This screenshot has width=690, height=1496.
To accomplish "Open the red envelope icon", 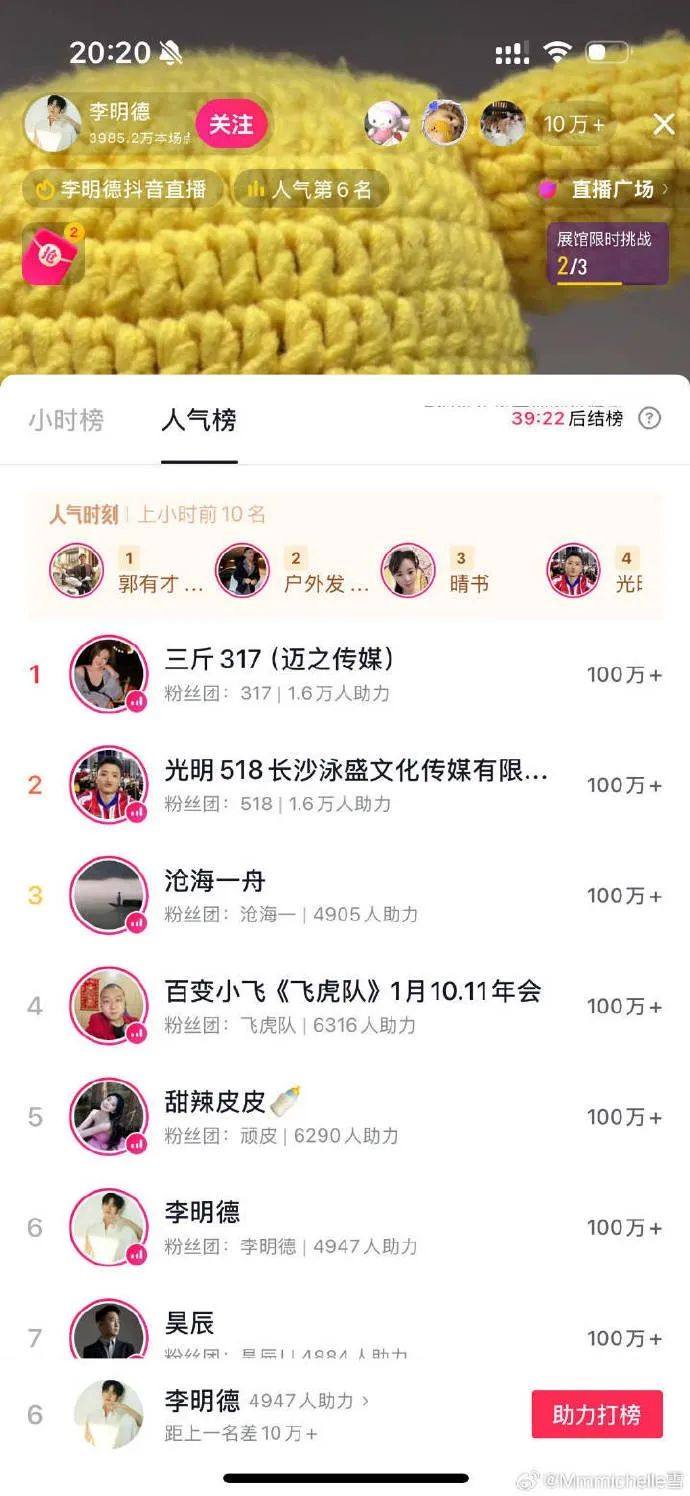I will 53,254.
